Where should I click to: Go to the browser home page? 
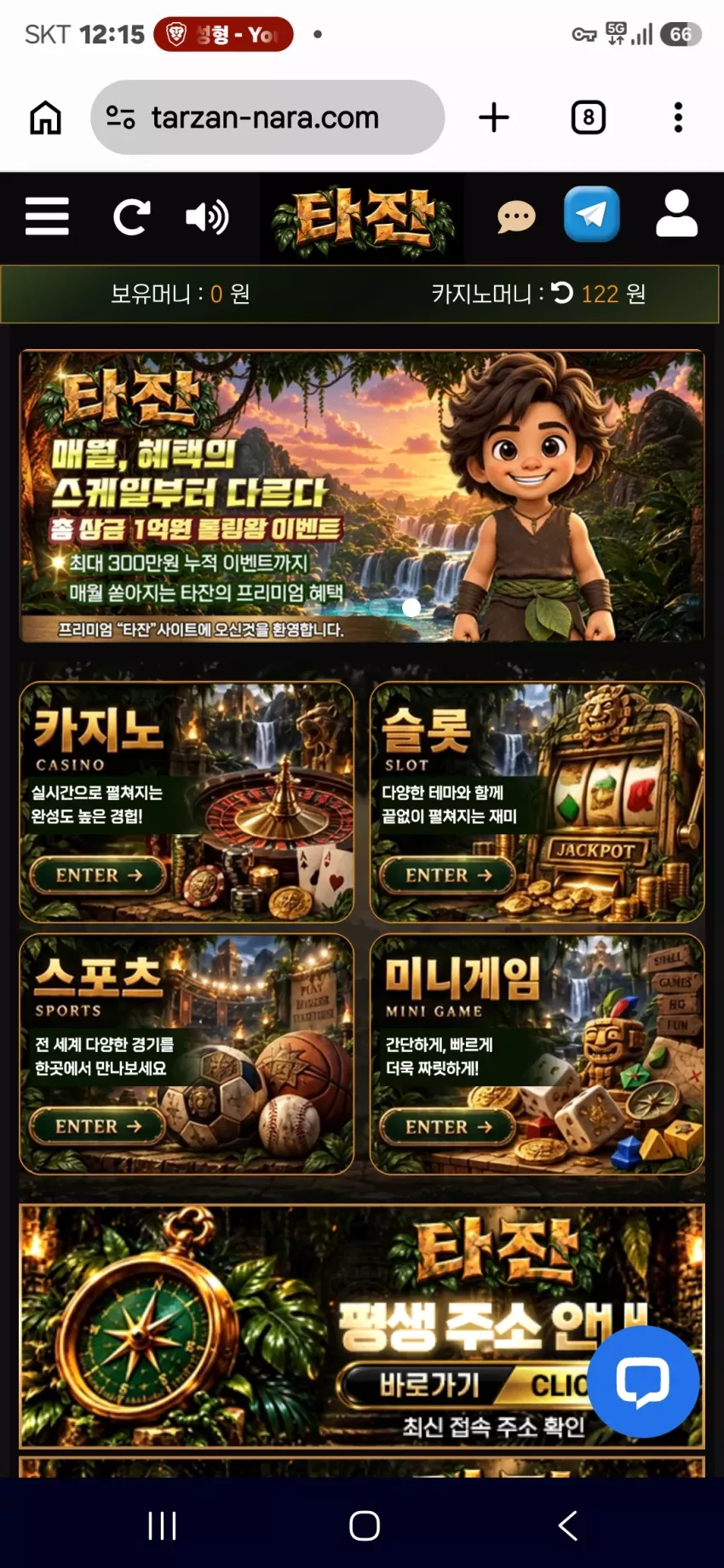pyautogui.click(x=46, y=117)
